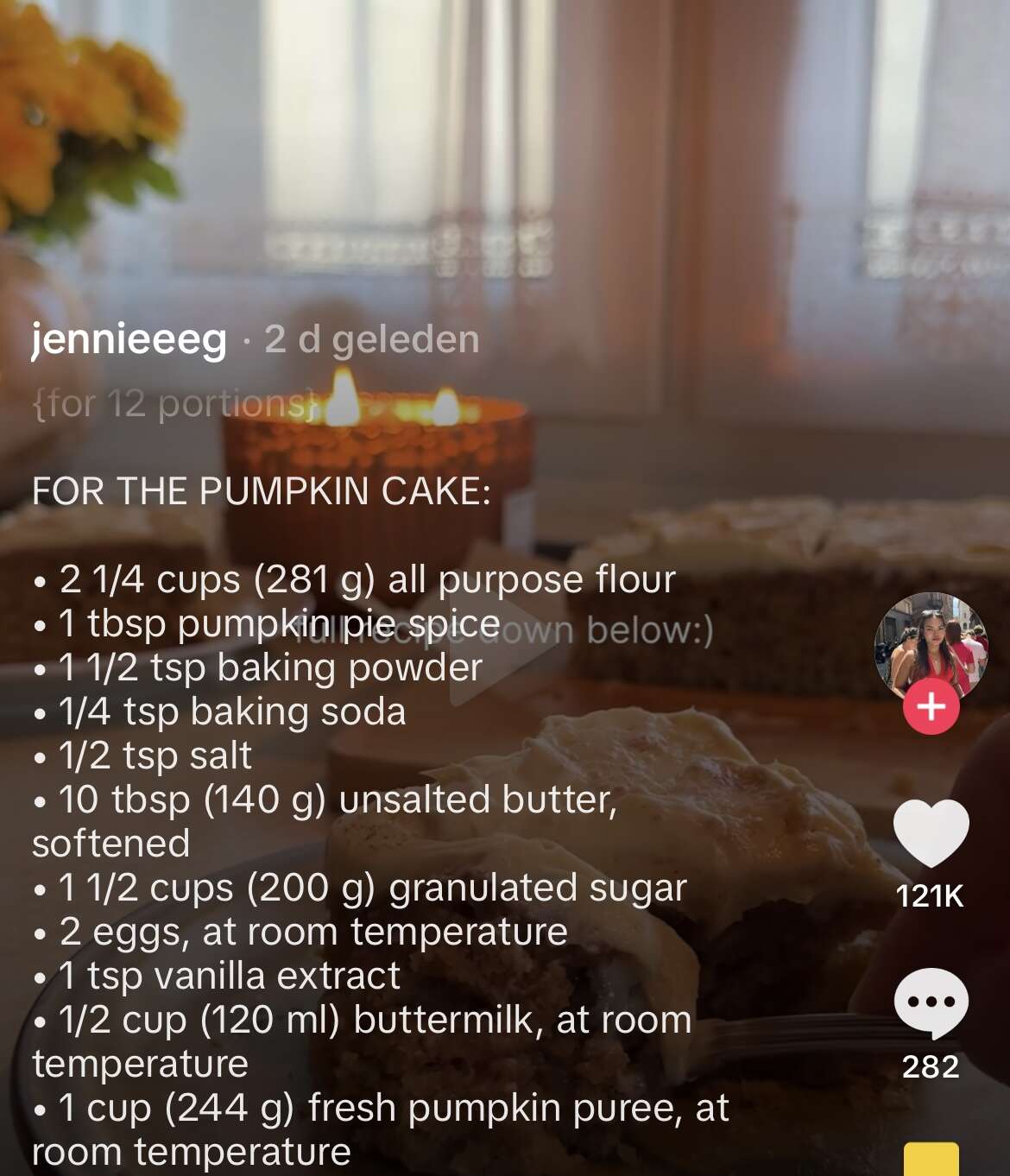Follow jennieeeg with the plus button
1010x1176 pixels.
pyautogui.click(x=931, y=706)
